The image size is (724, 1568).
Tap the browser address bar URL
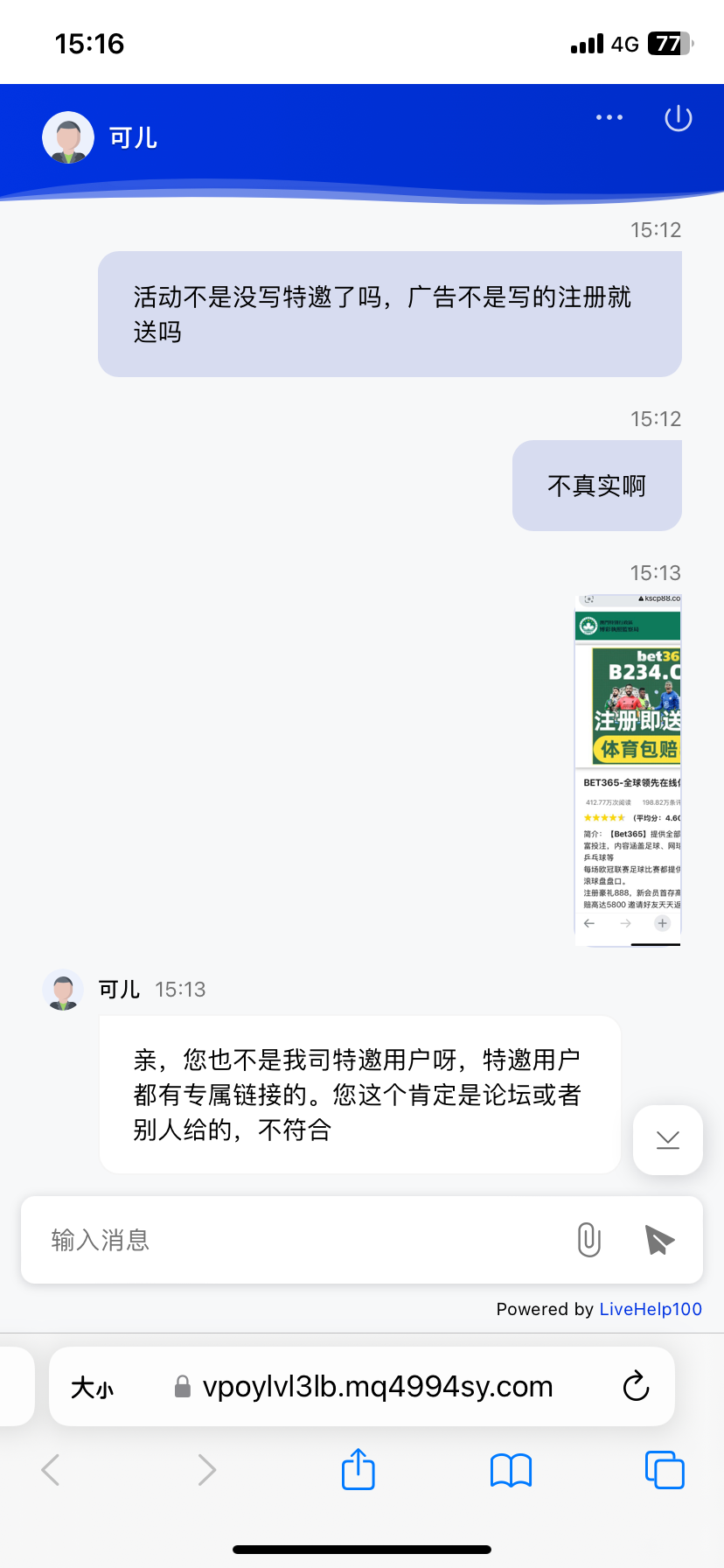tap(378, 1386)
